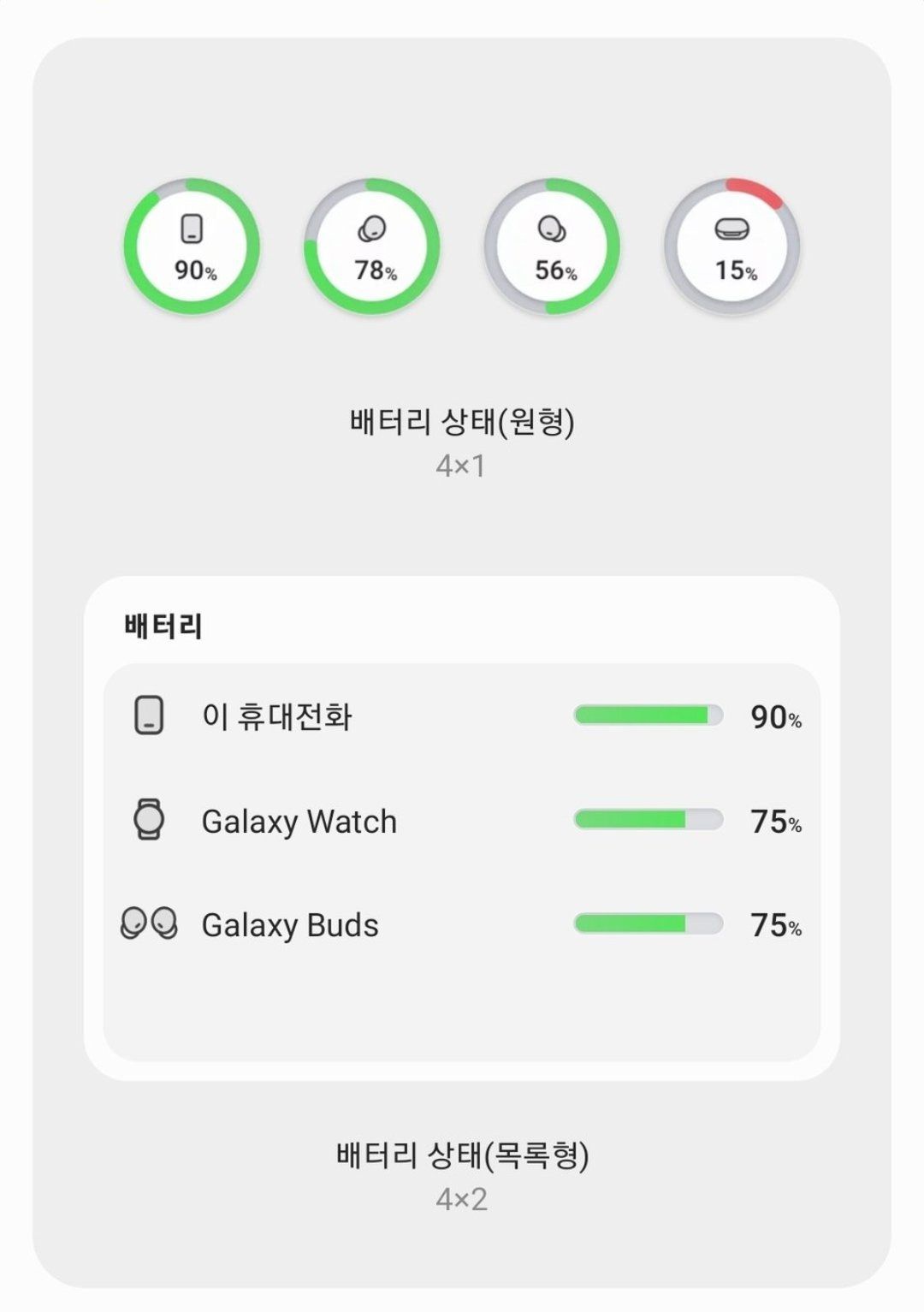Select the circular battery status 4×1 widget
Viewport: 924px width, 1312px height.
[x=461, y=248]
